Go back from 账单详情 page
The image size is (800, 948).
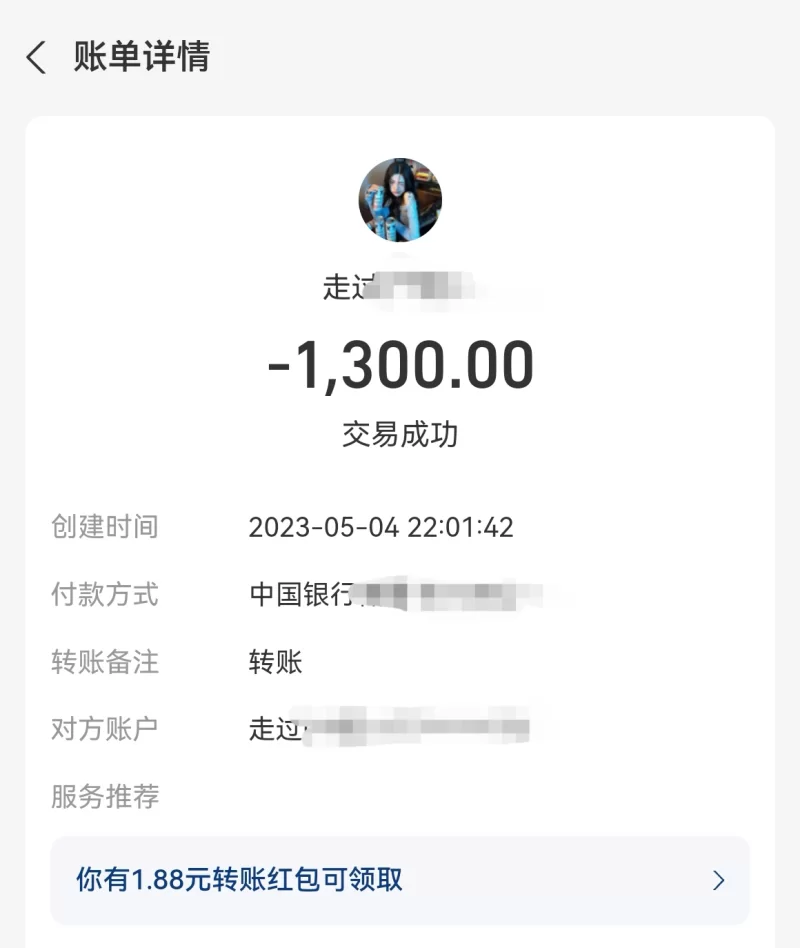coord(37,58)
